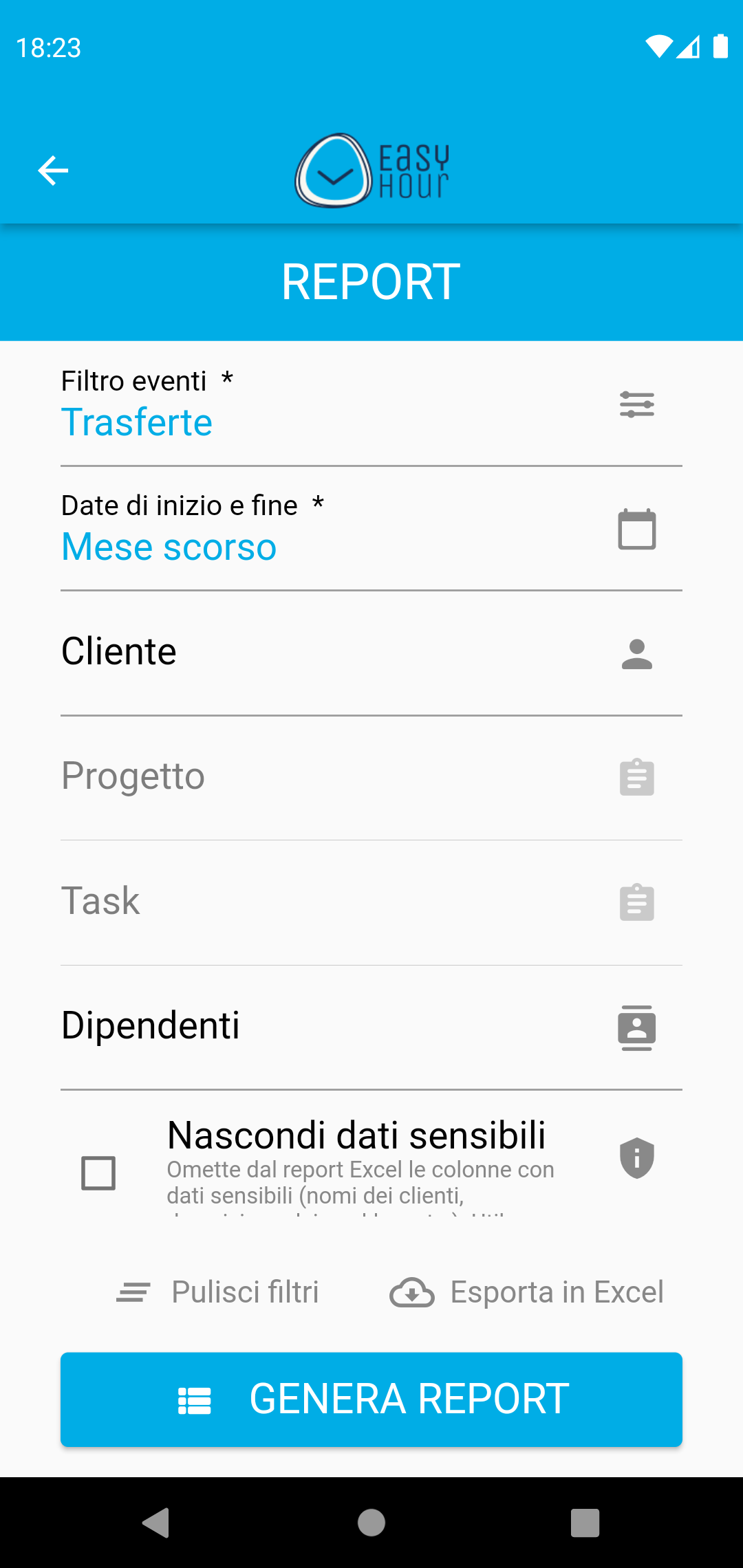Navigate back using the arrow
The width and height of the screenshot is (743, 1568).
[x=52, y=171]
